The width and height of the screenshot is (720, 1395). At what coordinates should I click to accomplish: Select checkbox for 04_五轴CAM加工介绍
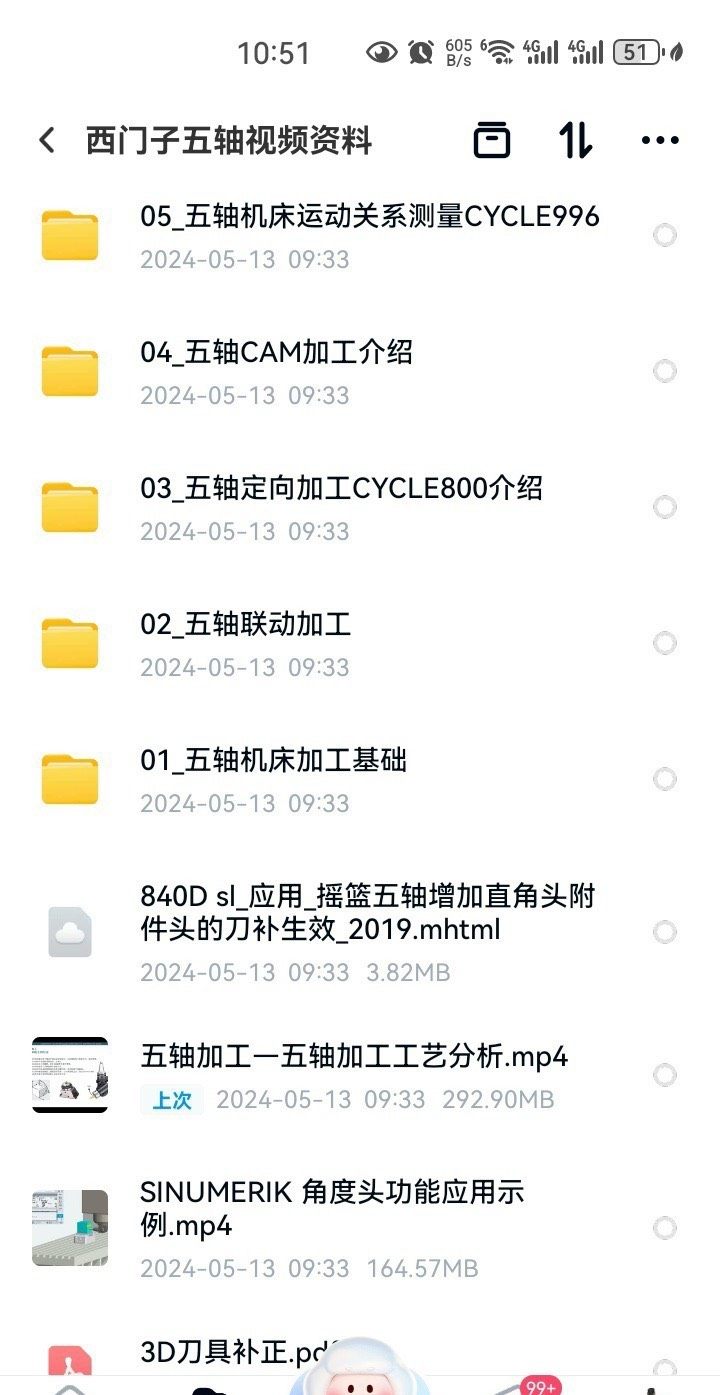(664, 371)
